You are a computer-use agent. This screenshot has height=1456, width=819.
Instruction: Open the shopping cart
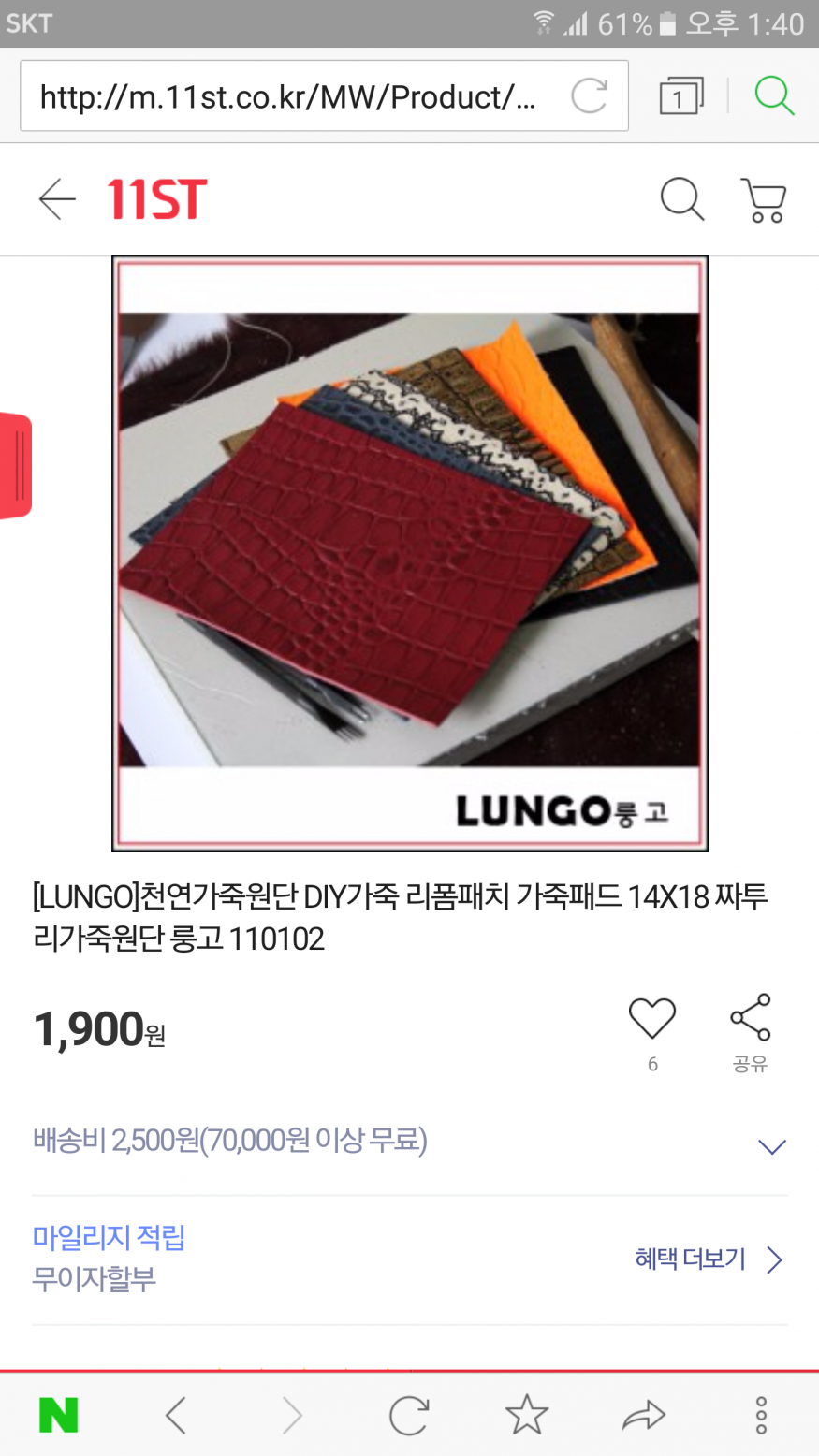764,199
